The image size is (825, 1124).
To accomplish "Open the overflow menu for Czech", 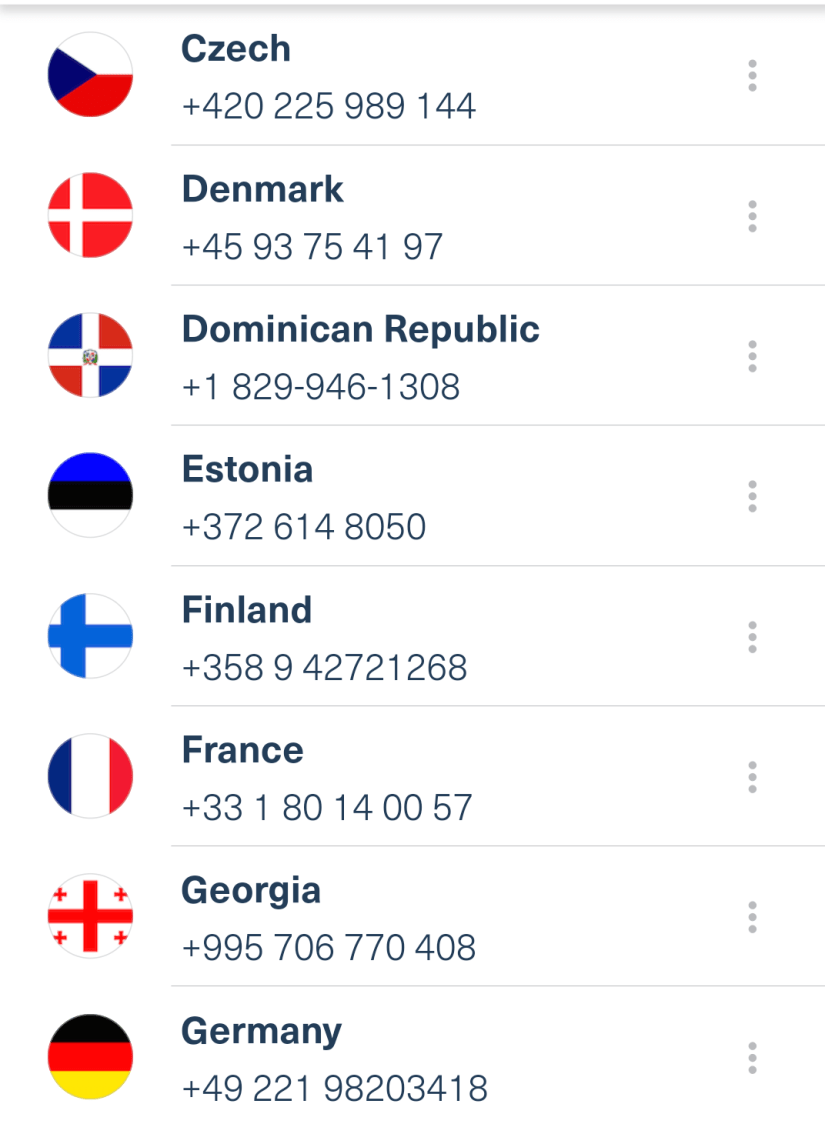I will pos(752,76).
